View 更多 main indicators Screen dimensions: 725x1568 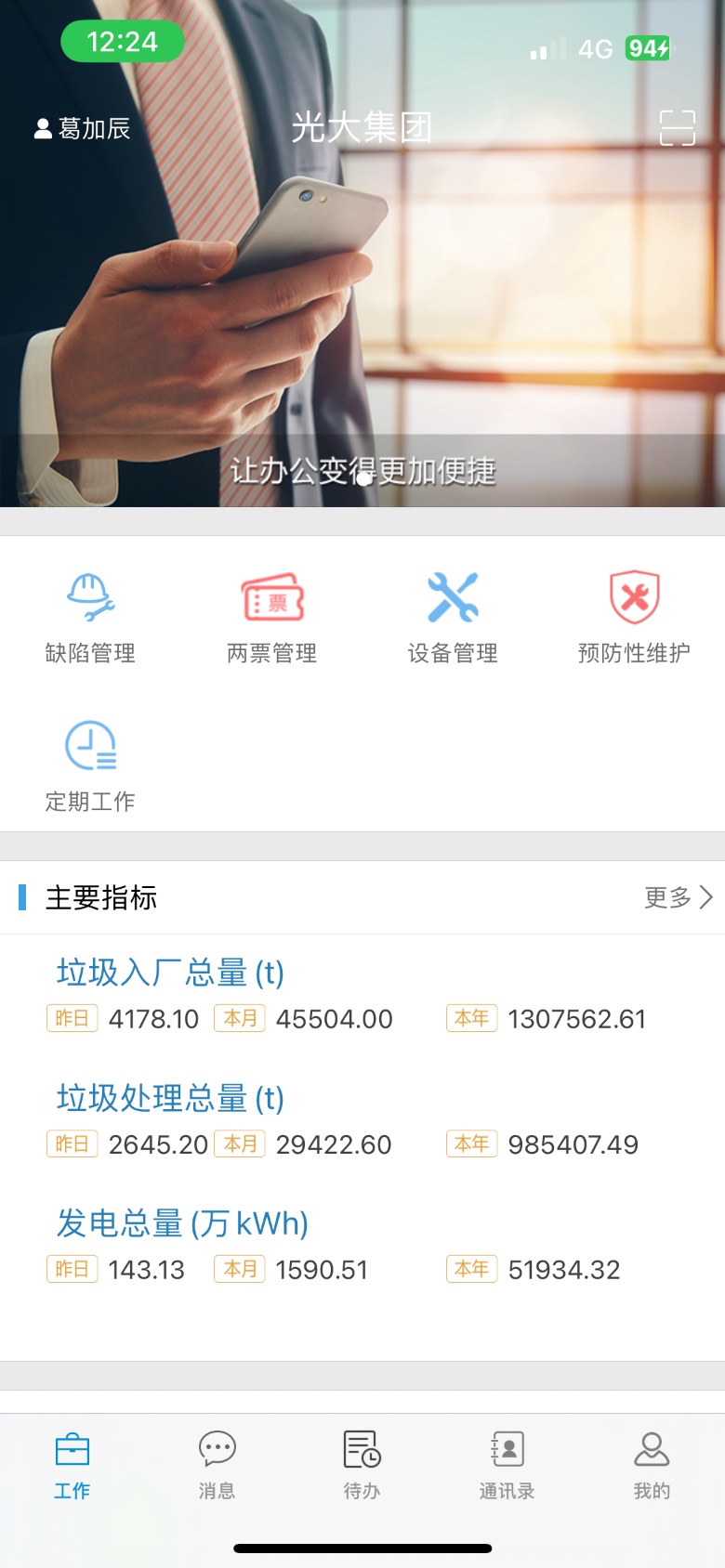click(679, 897)
